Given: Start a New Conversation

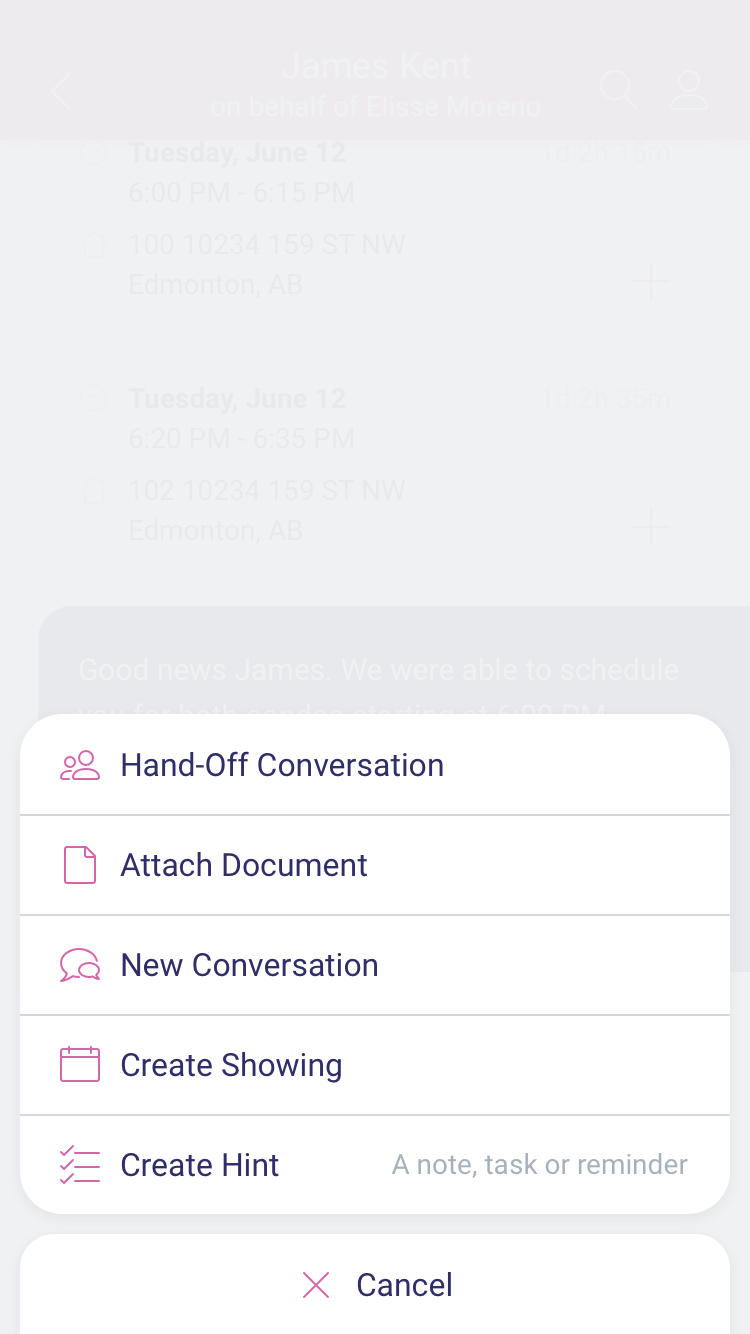Looking at the screenshot, I should (375, 965).
